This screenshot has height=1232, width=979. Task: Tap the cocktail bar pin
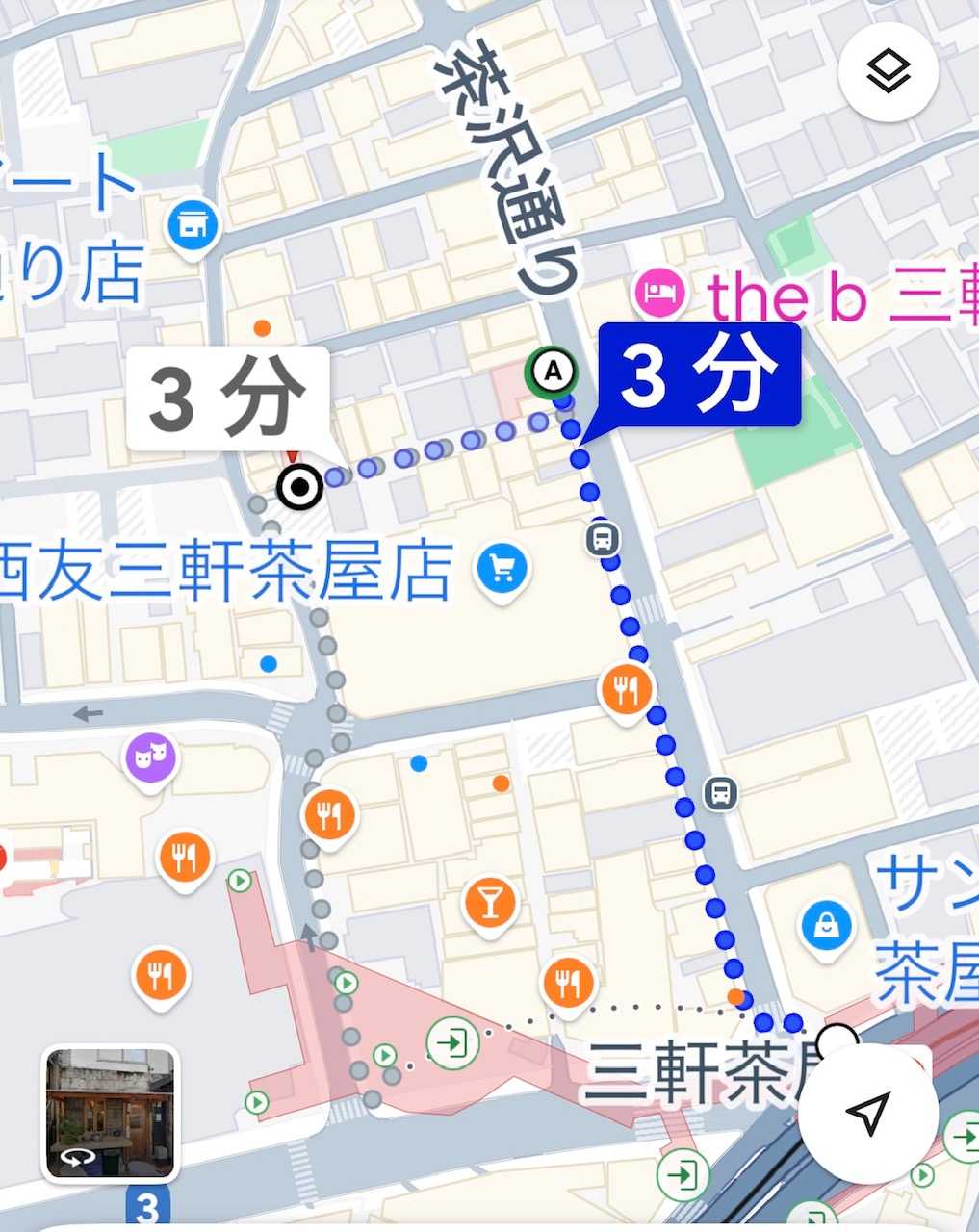tap(489, 904)
